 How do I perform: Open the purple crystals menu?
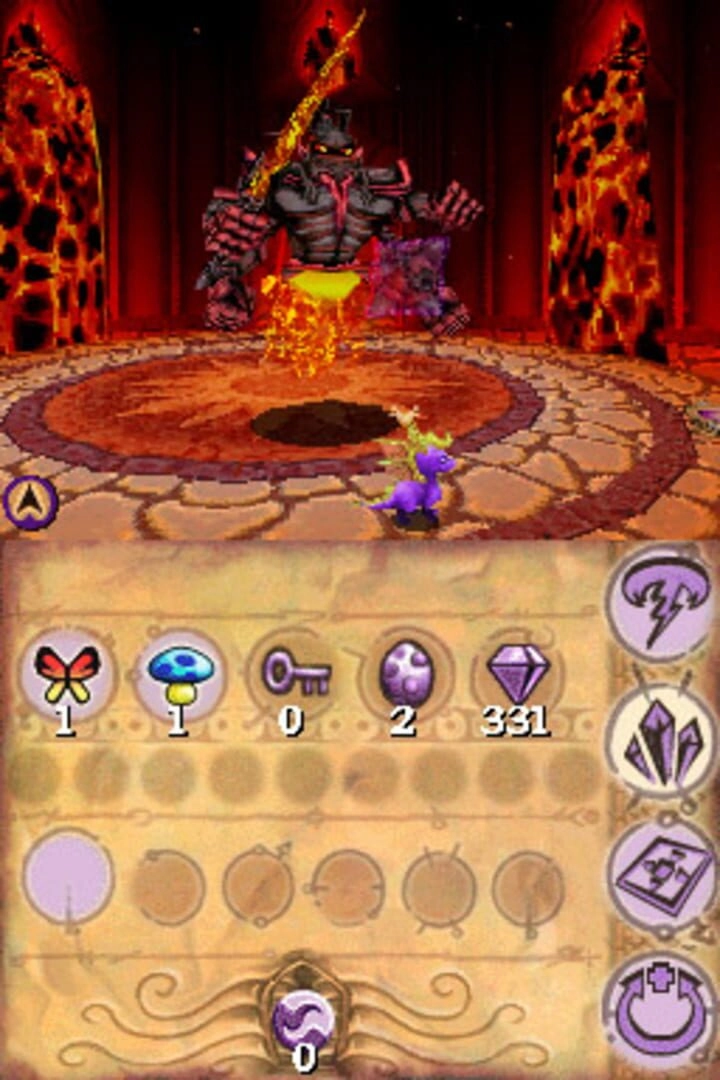pyautogui.click(x=660, y=741)
